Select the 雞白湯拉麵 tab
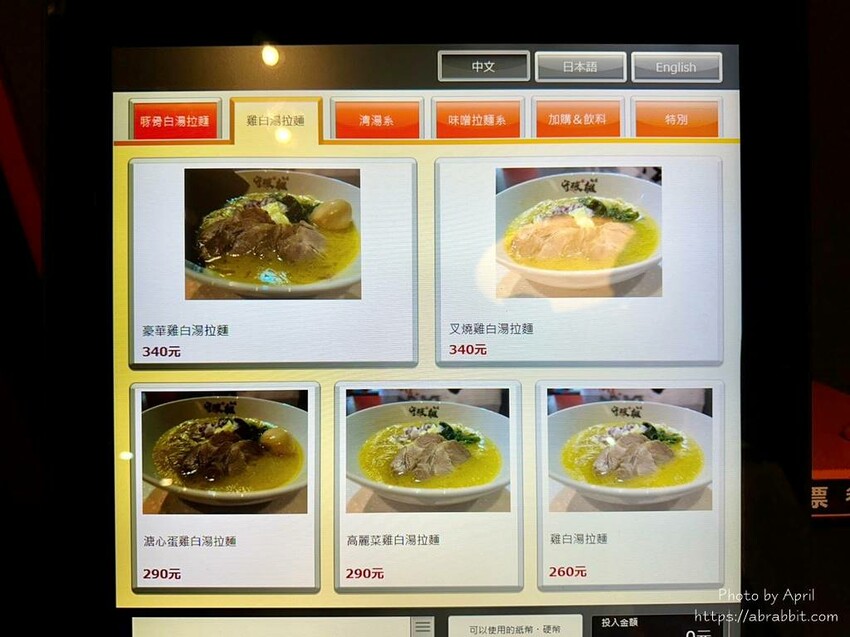 pyautogui.click(x=276, y=120)
